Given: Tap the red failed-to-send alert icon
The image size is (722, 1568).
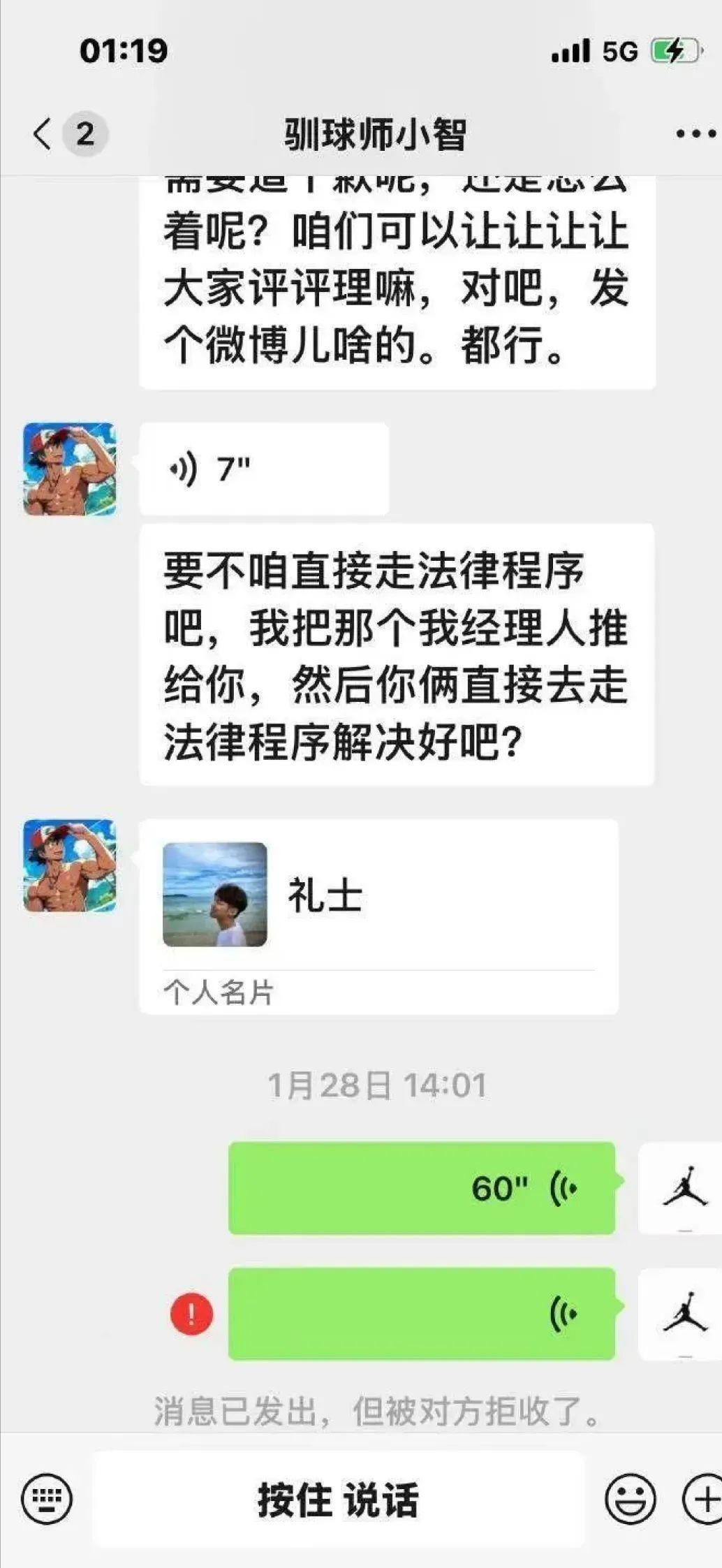Looking at the screenshot, I should click(191, 1314).
